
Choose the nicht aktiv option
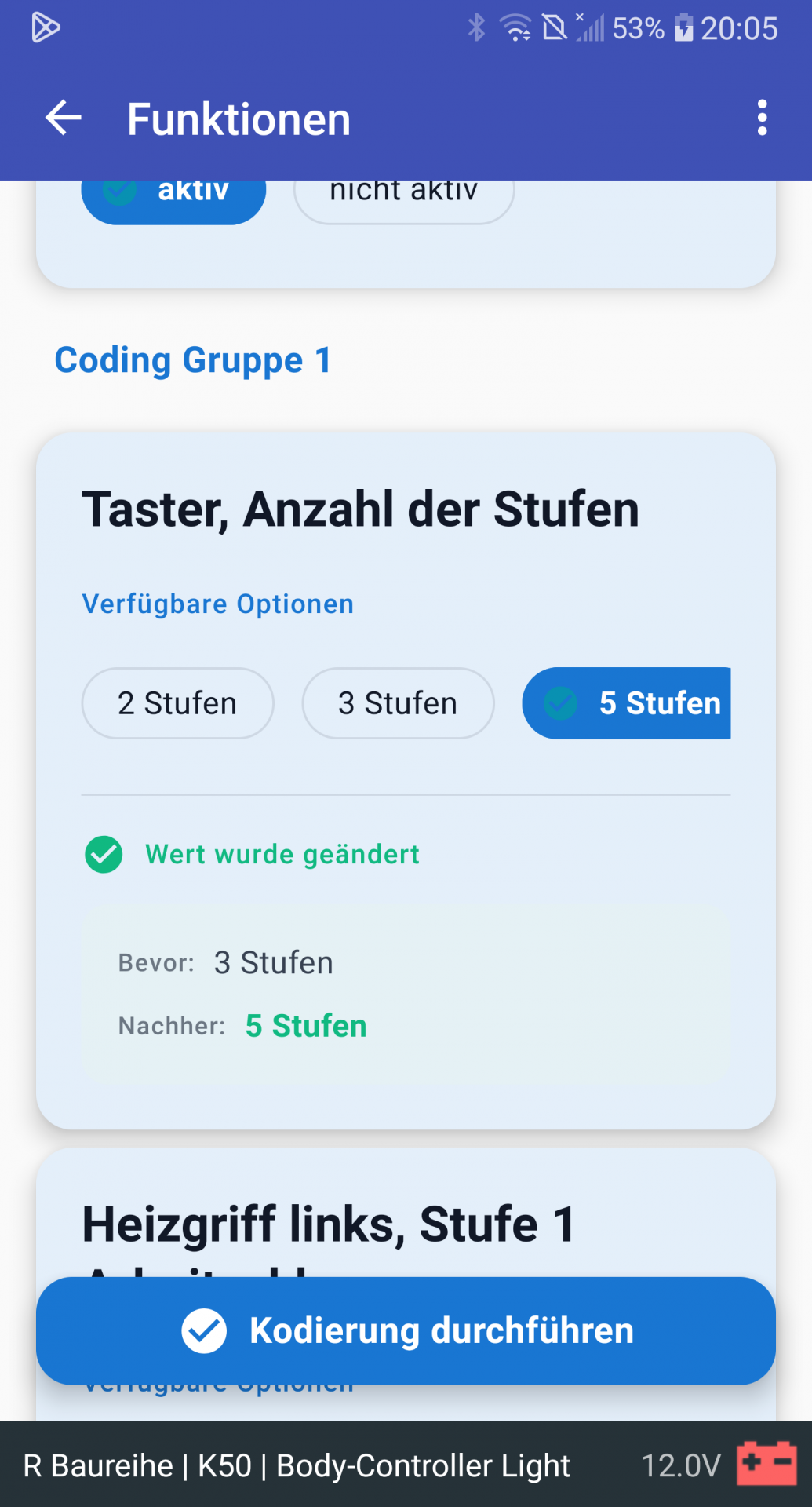(404, 202)
